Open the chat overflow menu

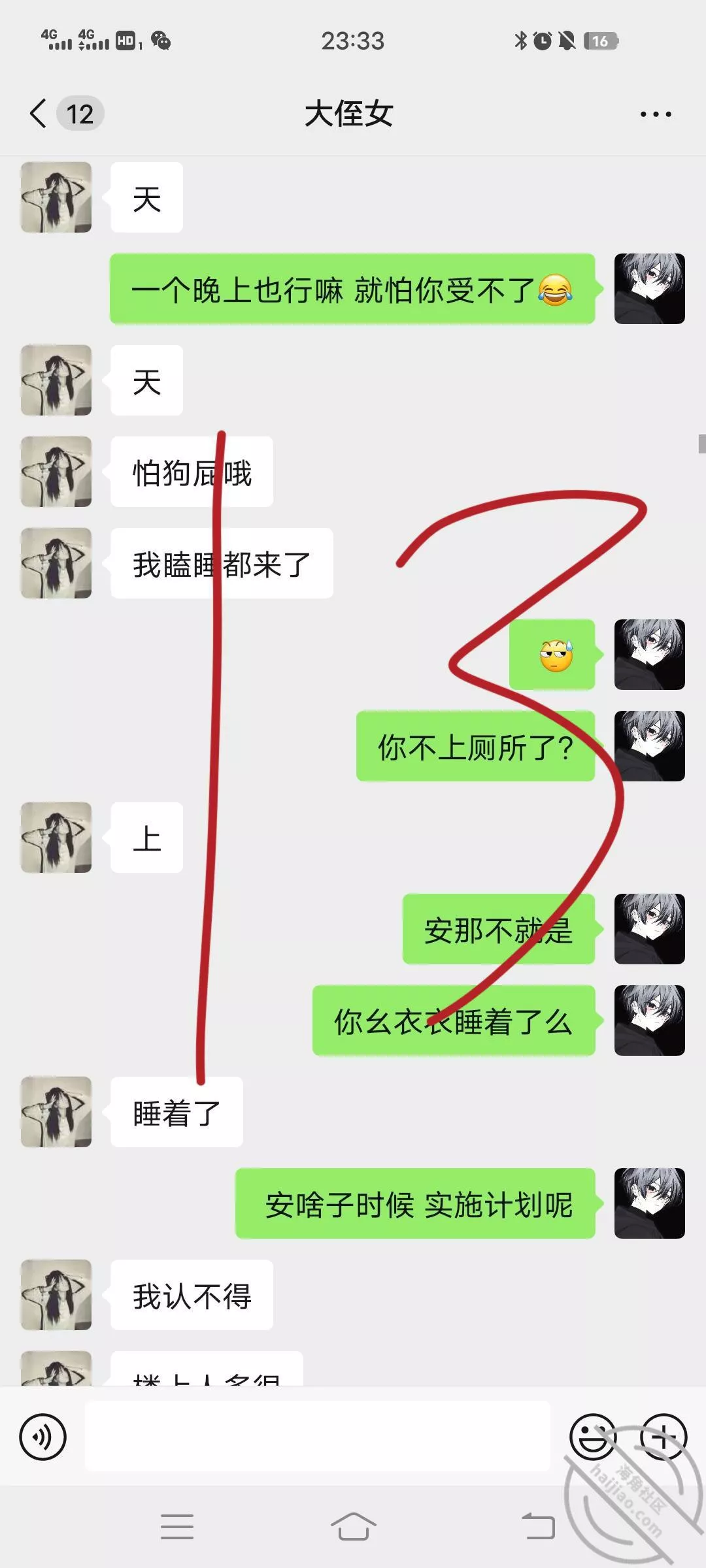655,114
